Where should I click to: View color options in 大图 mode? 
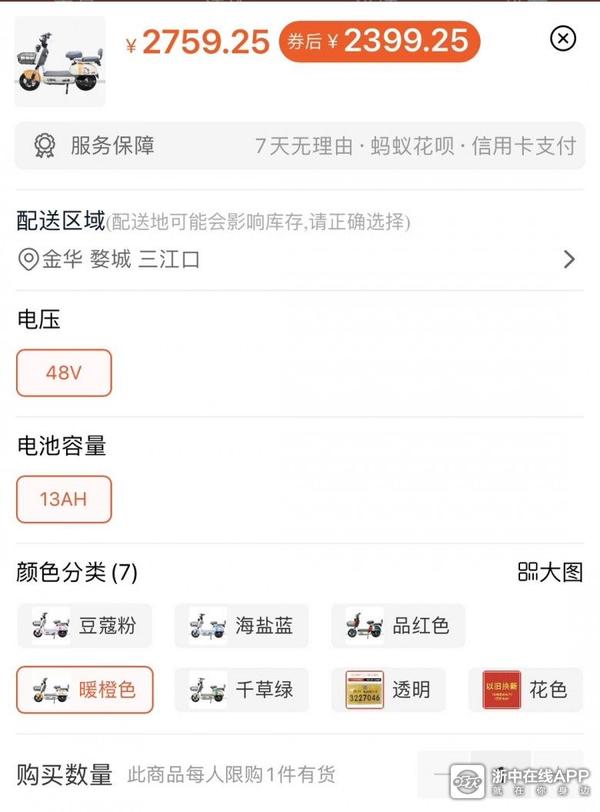tap(550, 573)
